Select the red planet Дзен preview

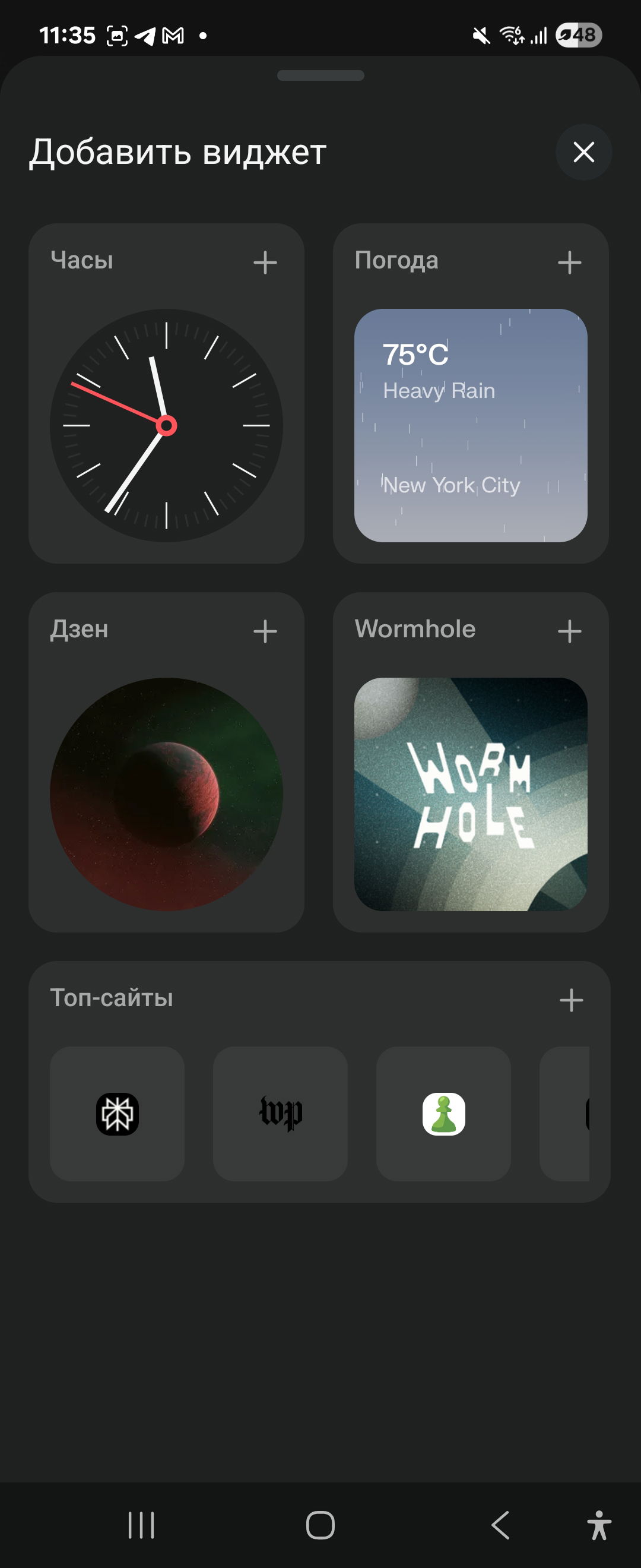166,794
